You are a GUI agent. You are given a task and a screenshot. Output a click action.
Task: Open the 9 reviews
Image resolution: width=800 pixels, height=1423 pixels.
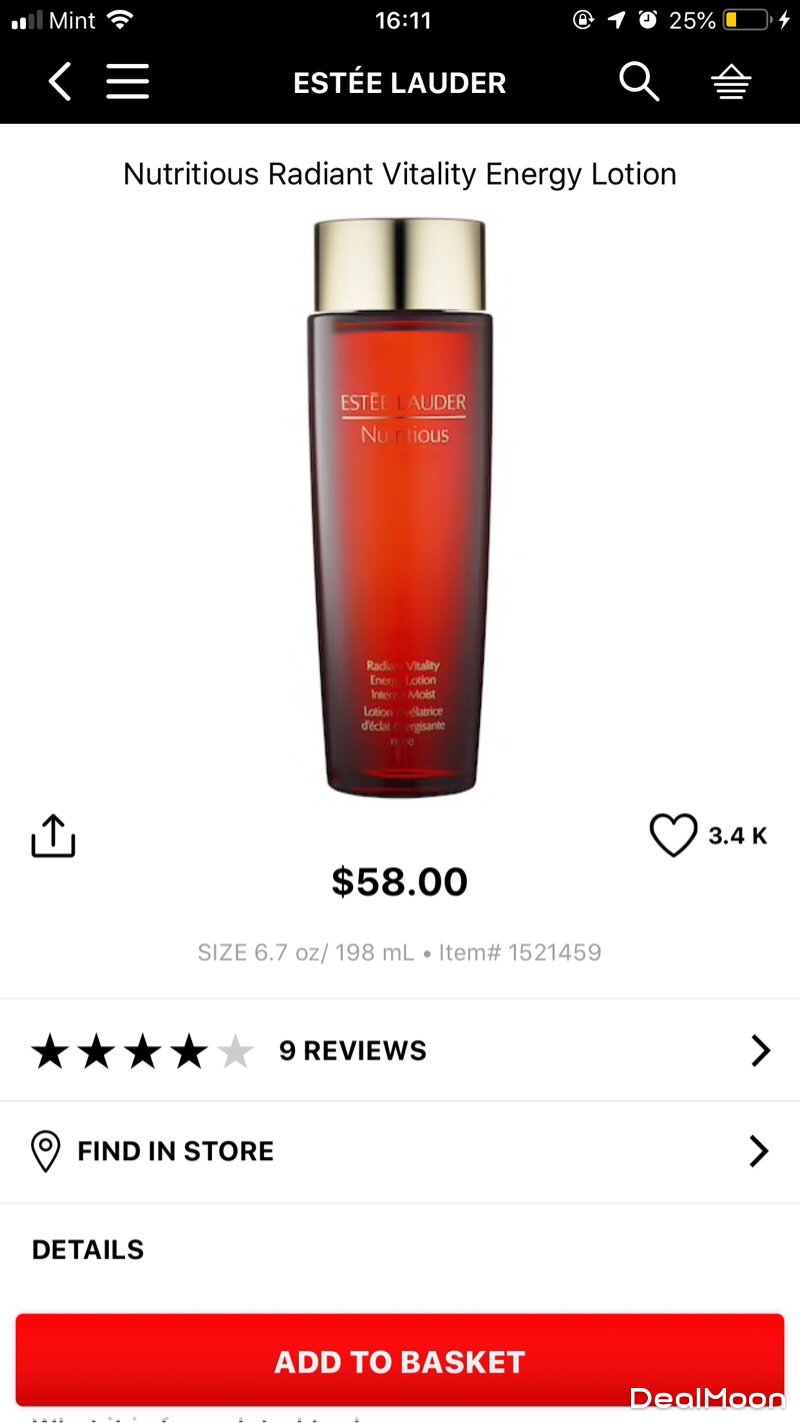click(400, 1050)
